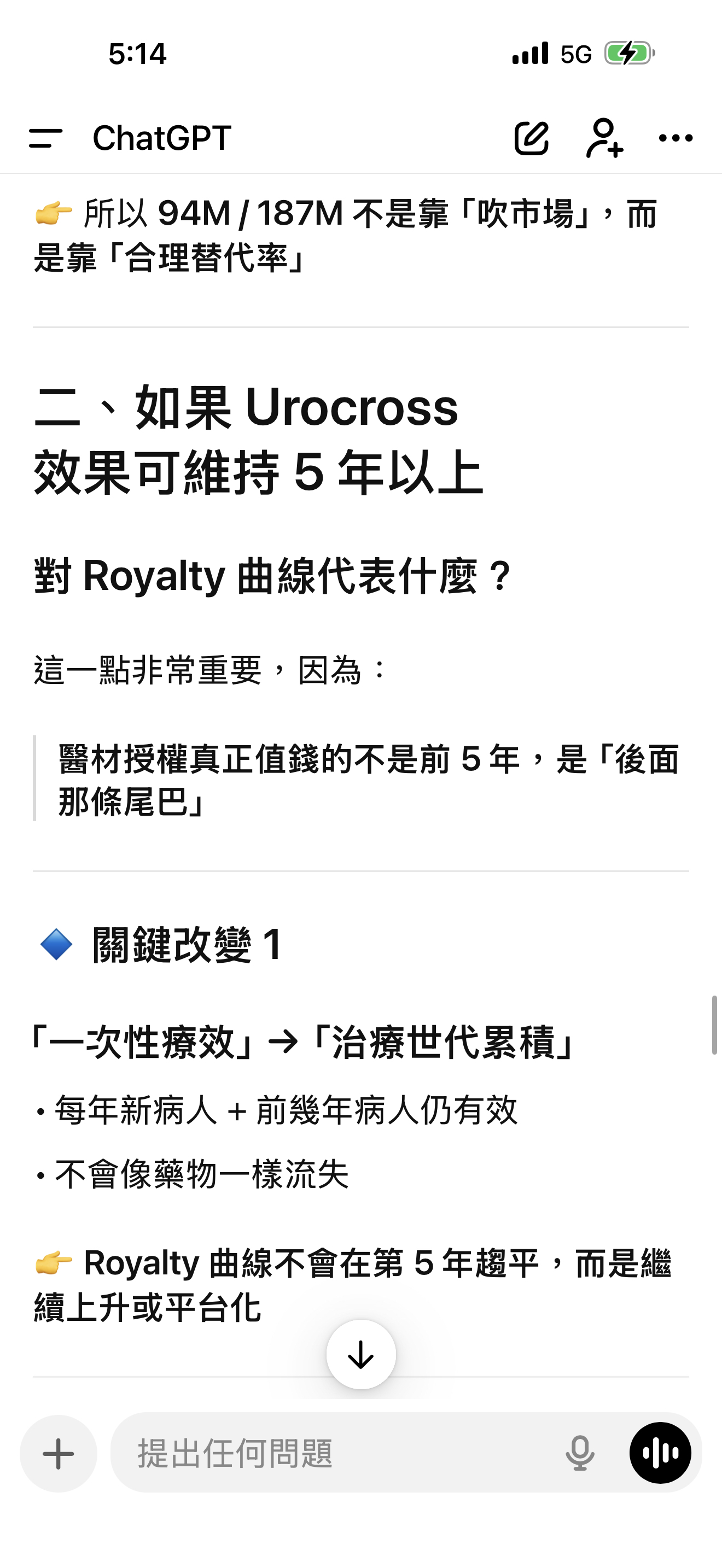The height and width of the screenshot is (1568, 722).
Task: Start voice dictation with the microphone
Action: tap(580, 1454)
